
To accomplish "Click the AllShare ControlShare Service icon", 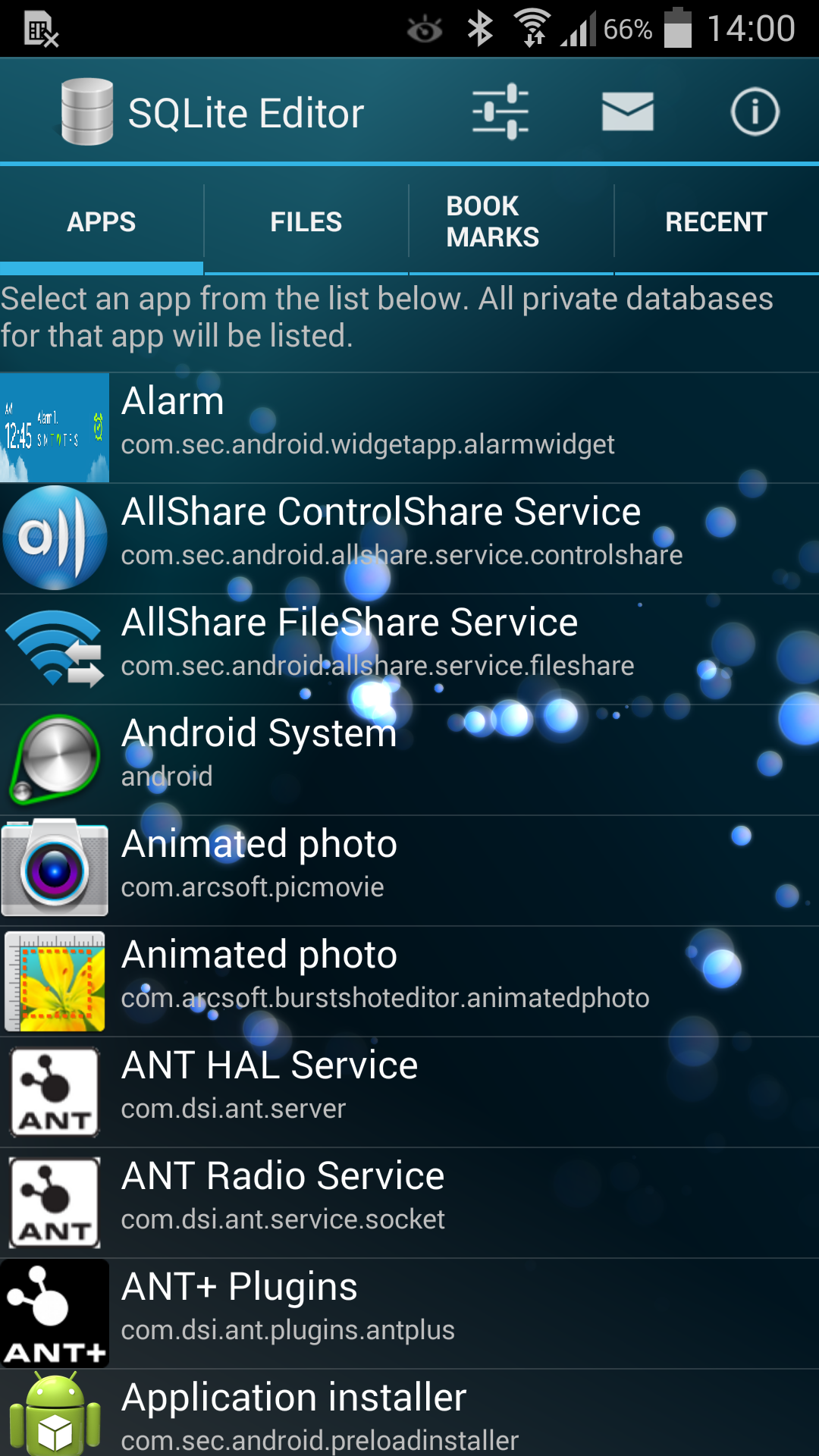I will 55,537.
